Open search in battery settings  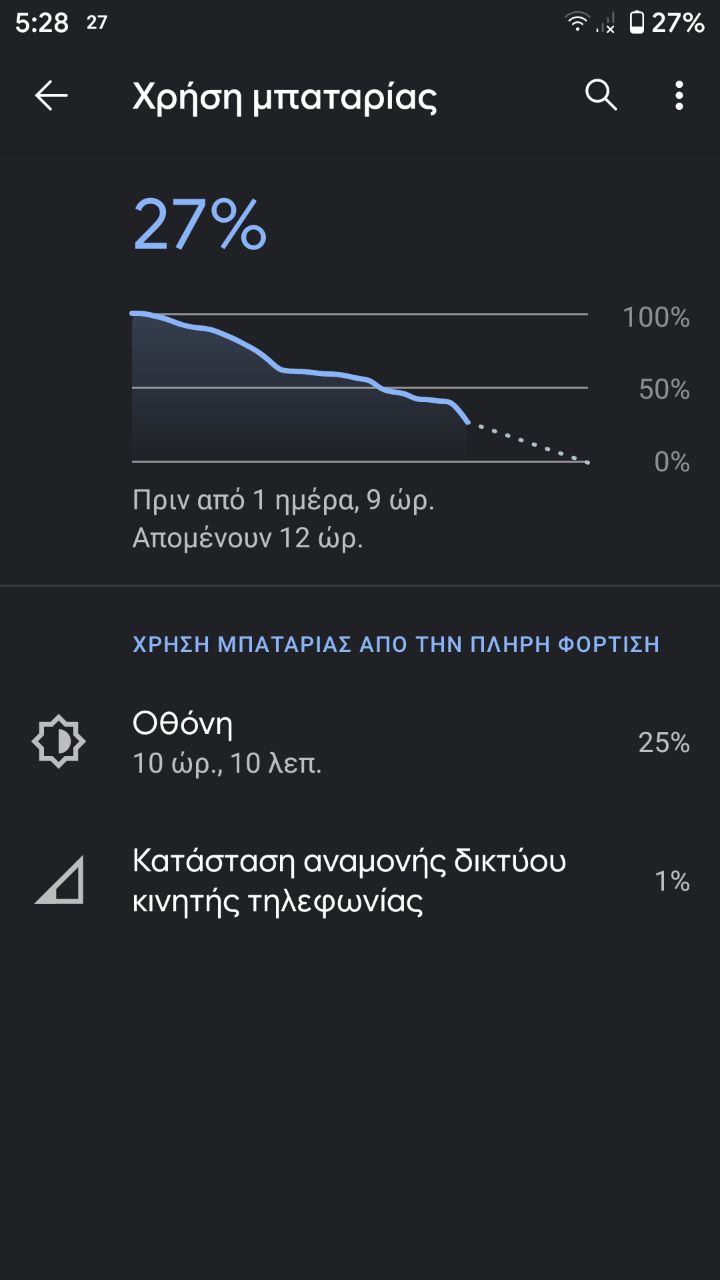point(601,96)
